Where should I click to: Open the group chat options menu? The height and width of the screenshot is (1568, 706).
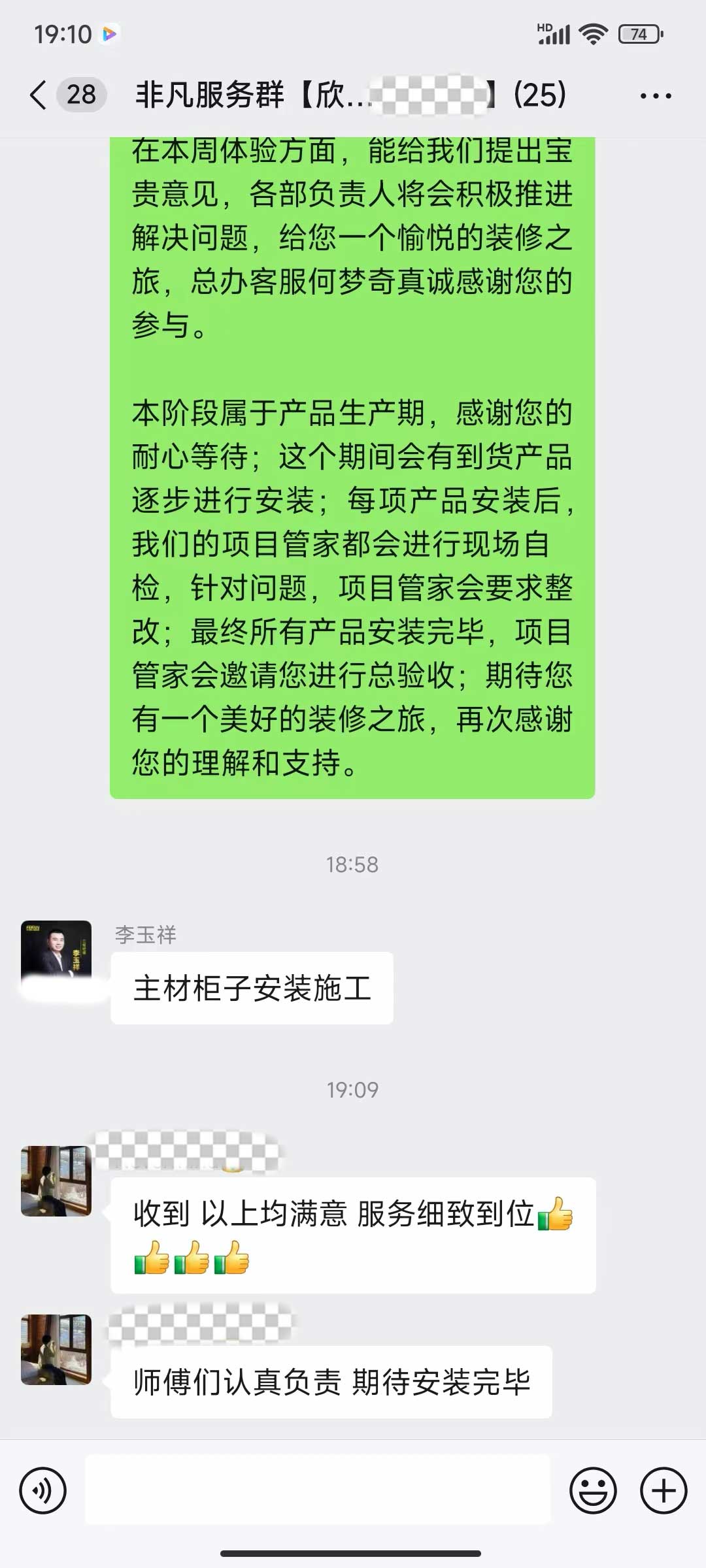tap(655, 96)
